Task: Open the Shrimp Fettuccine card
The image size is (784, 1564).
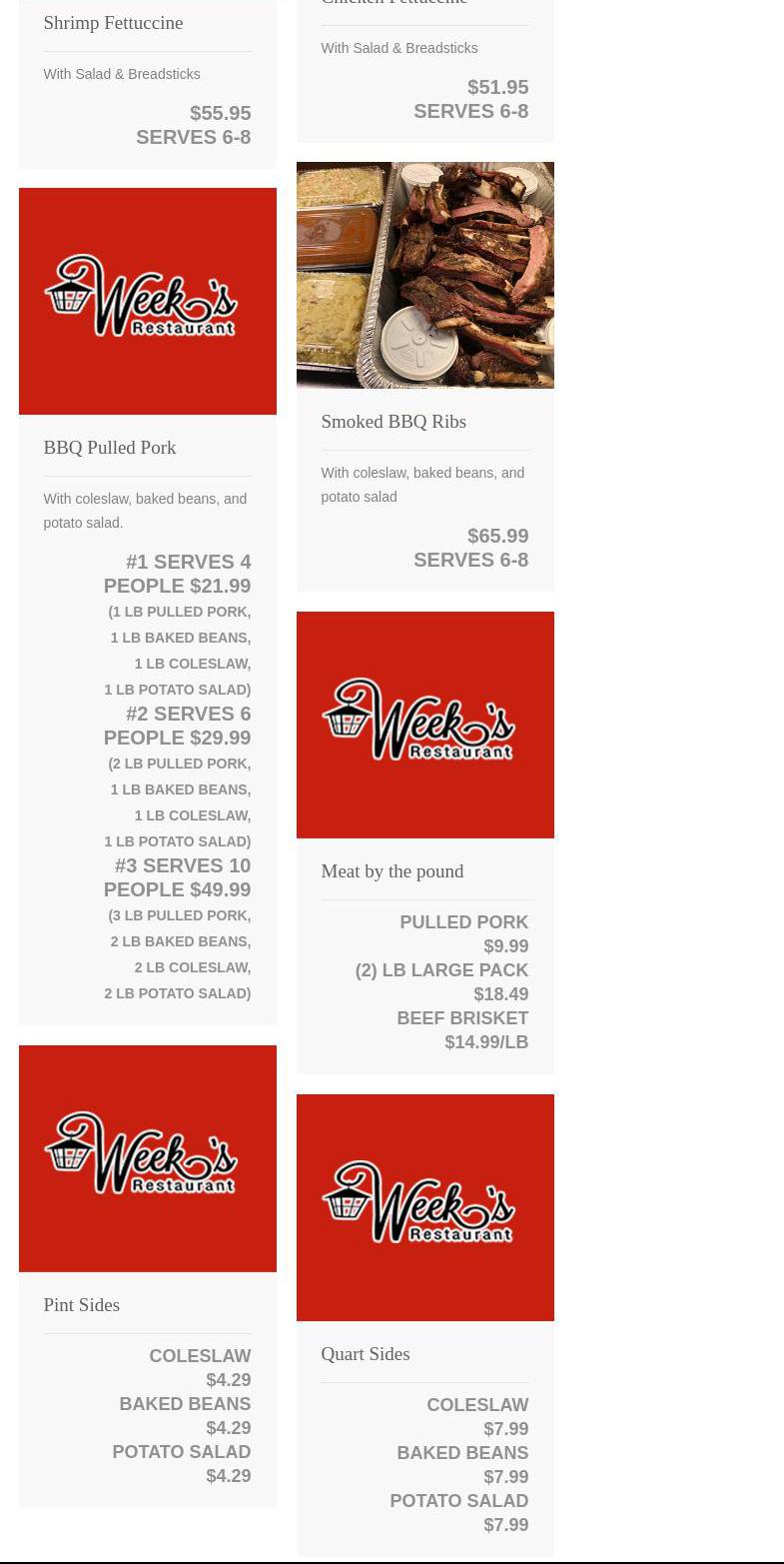Action: pyautogui.click(x=147, y=84)
